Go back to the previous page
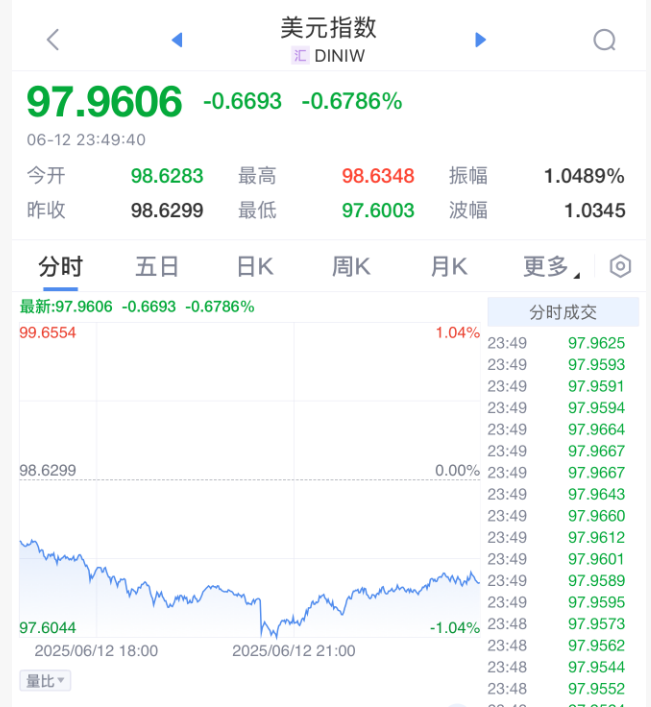This screenshot has width=651, height=707. click(53, 40)
